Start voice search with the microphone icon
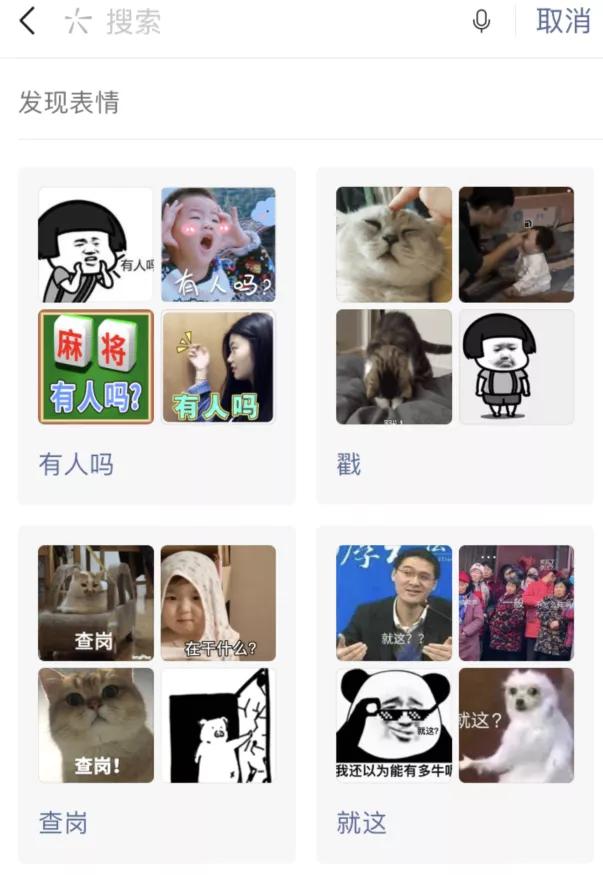603x875 pixels. (x=482, y=21)
